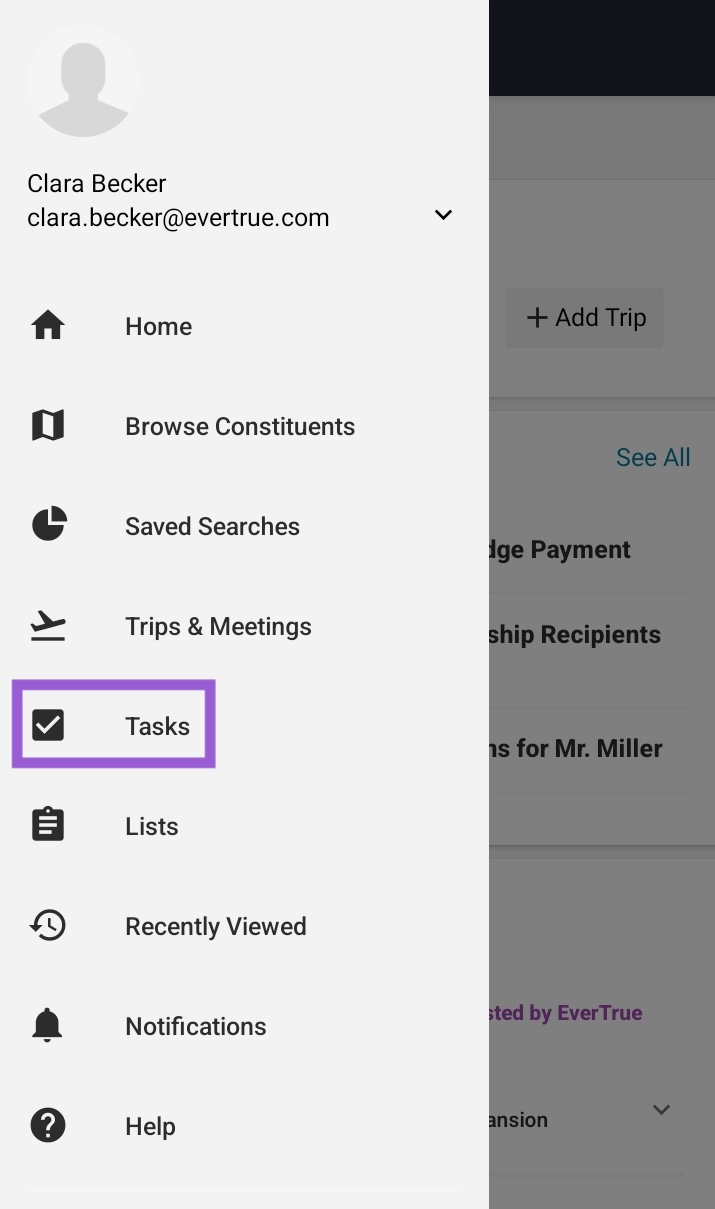Image resolution: width=715 pixels, height=1209 pixels.
Task: Open Lists from the menu
Action: pyautogui.click(x=244, y=826)
